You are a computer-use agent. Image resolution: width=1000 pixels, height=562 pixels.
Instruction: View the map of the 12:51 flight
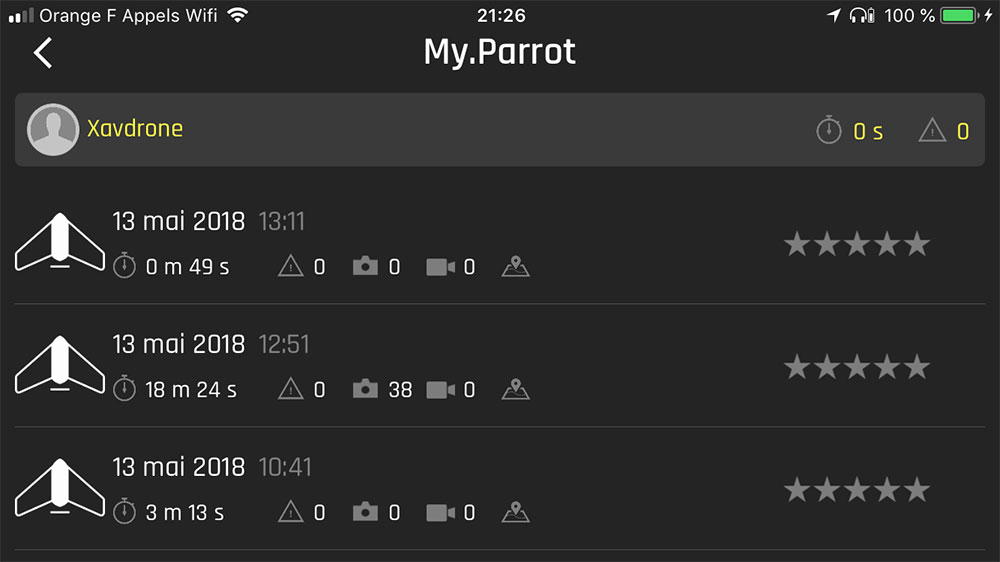[x=517, y=390]
